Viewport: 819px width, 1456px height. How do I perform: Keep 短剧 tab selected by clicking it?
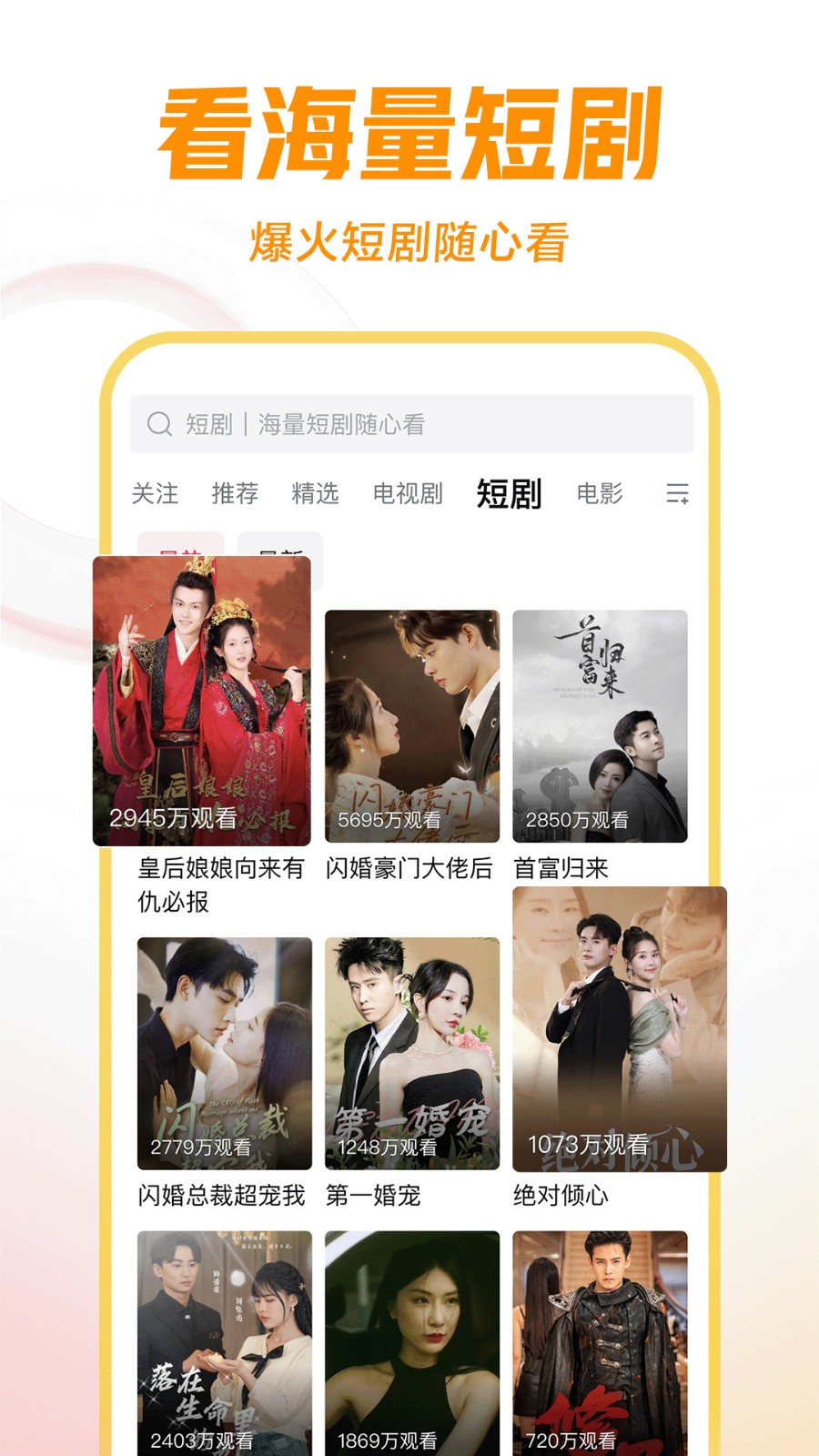507,494
